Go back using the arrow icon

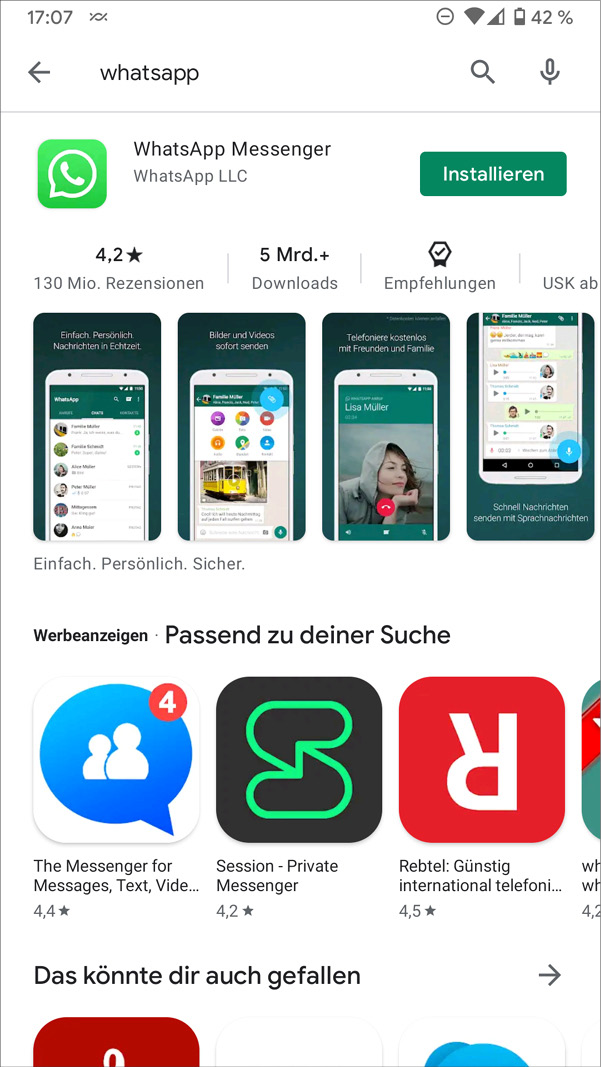39,72
